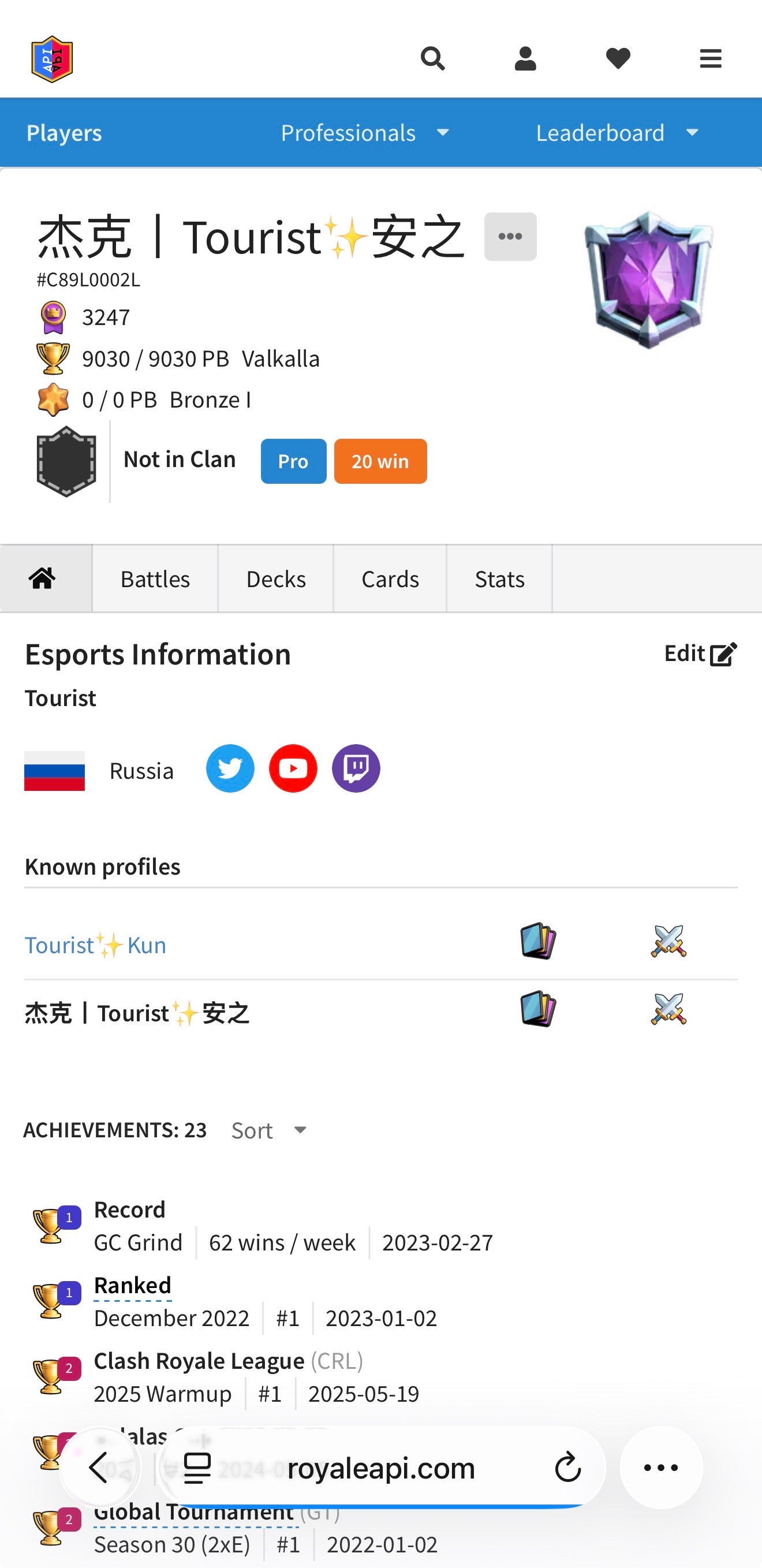Open Tourist's Twitter profile

230,768
